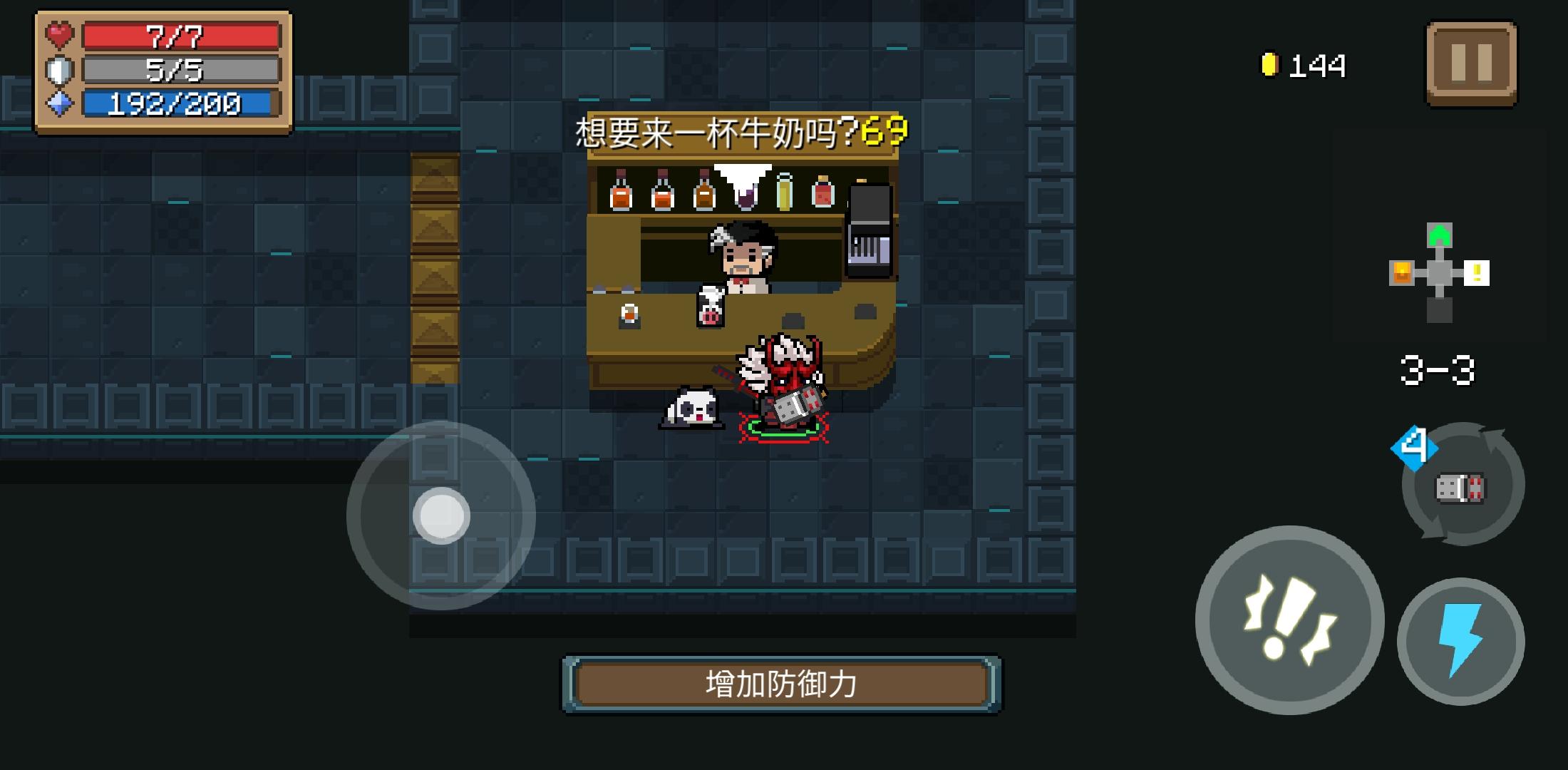Open the dungeon minimap
This screenshot has width=1568, height=770.
[1439, 273]
